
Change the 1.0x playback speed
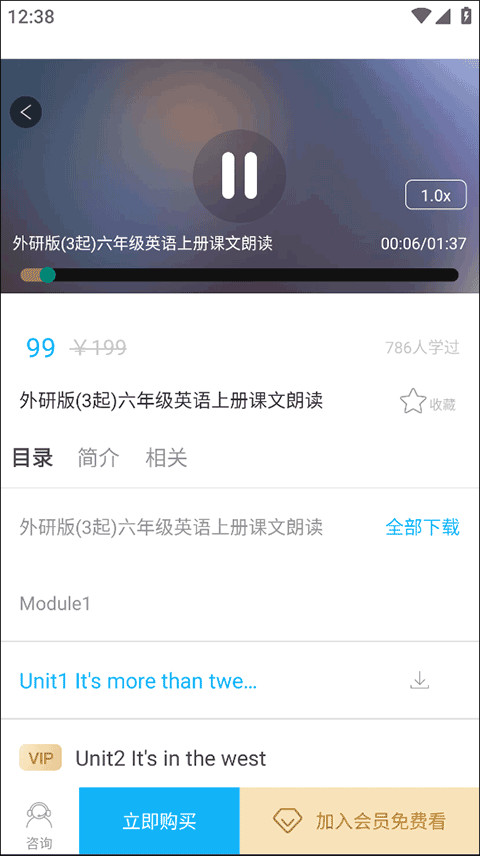click(x=436, y=195)
